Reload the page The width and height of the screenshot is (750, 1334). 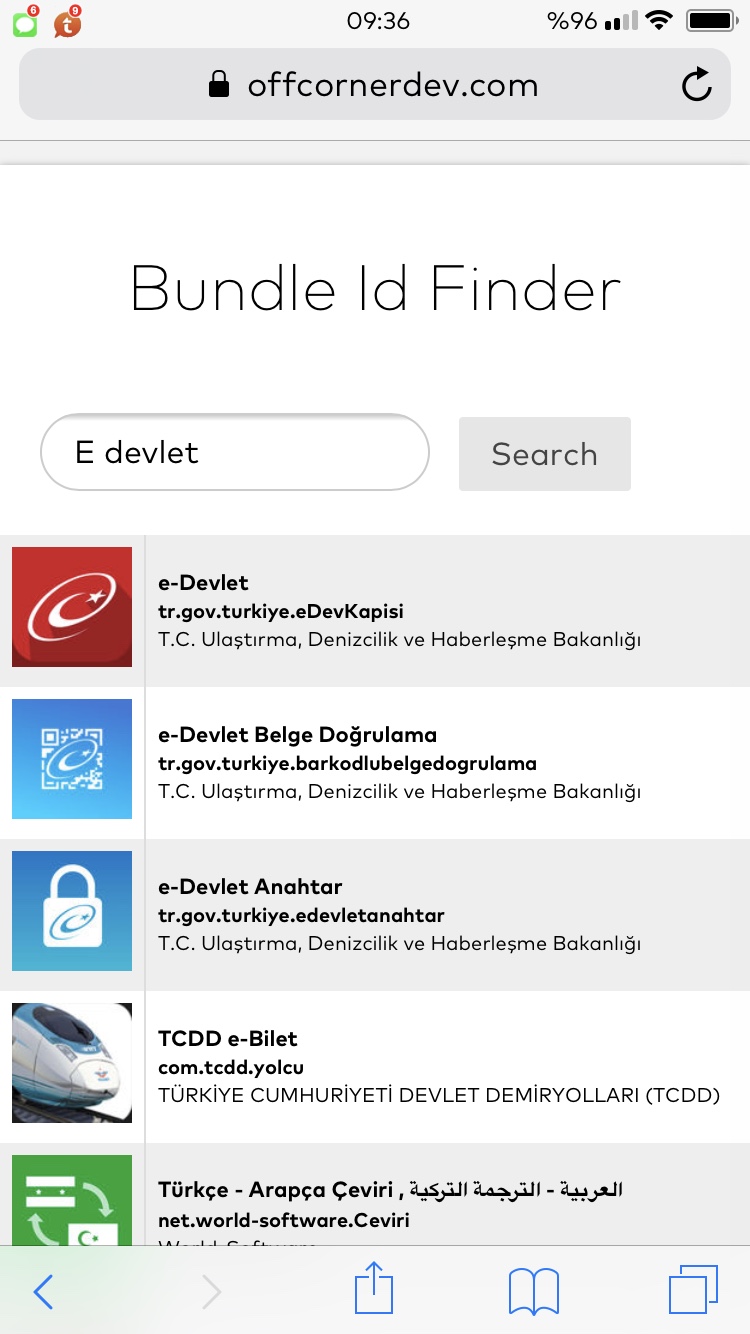pos(697,85)
